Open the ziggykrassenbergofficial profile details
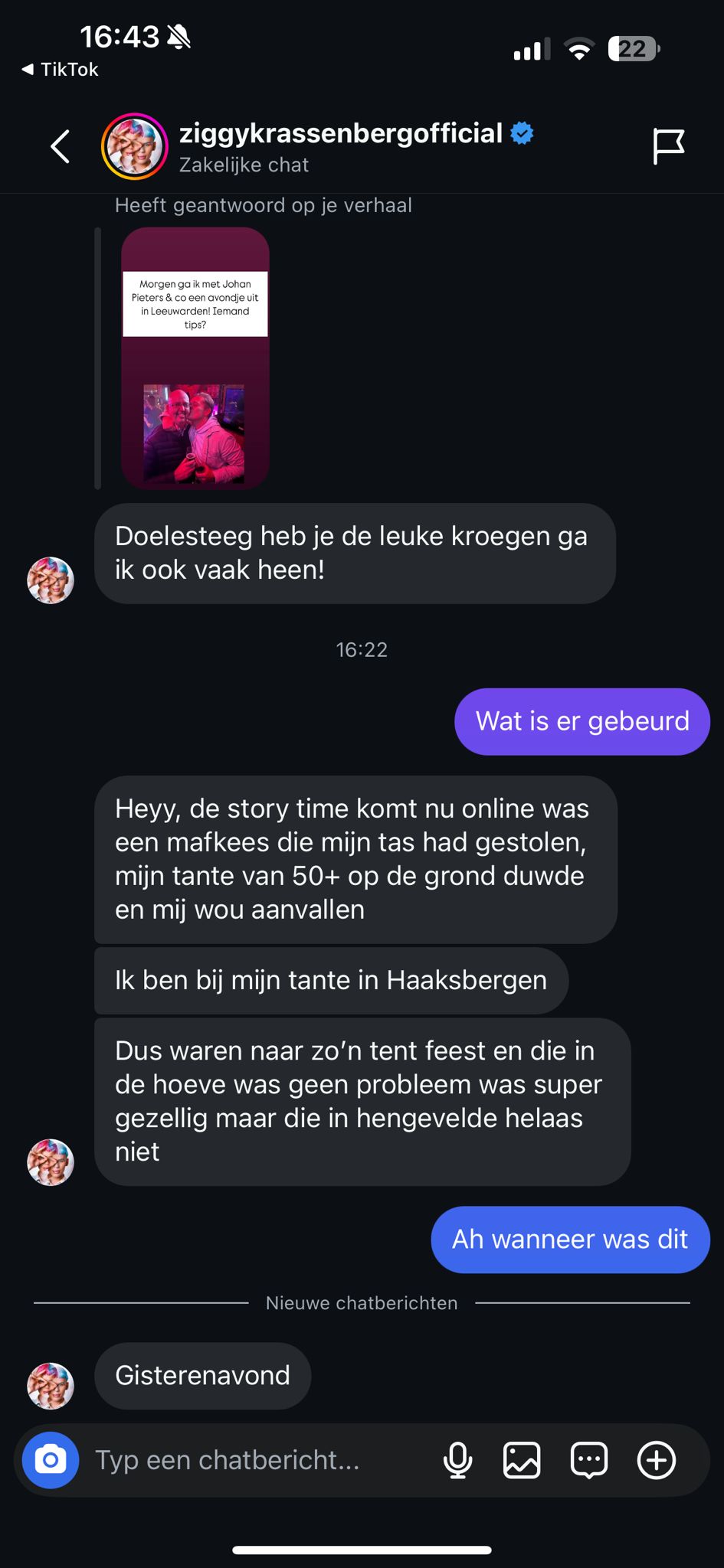This screenshot has height=1568, width=724. point(340,134)
